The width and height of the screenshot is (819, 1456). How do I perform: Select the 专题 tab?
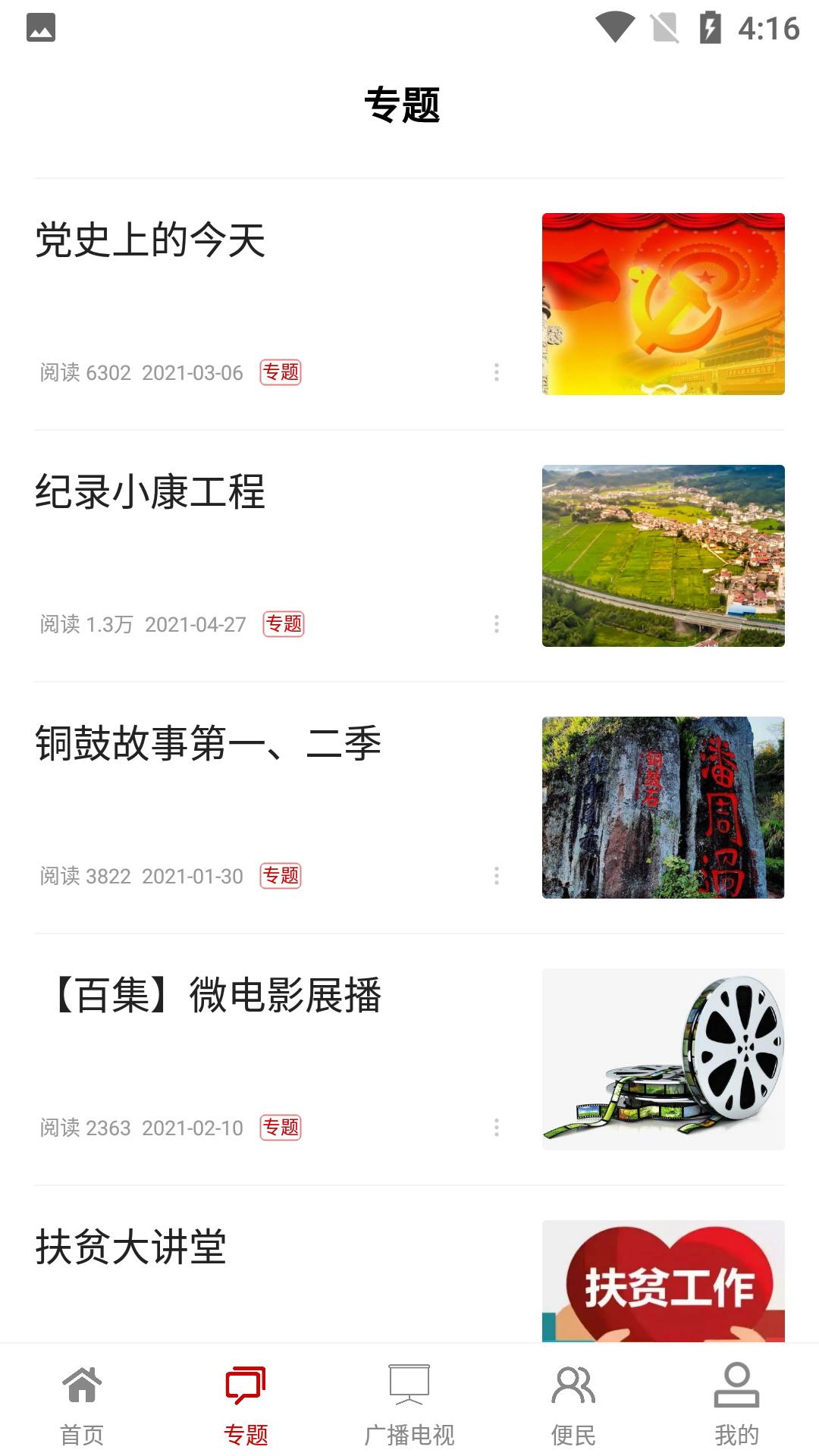[246, 1403]
